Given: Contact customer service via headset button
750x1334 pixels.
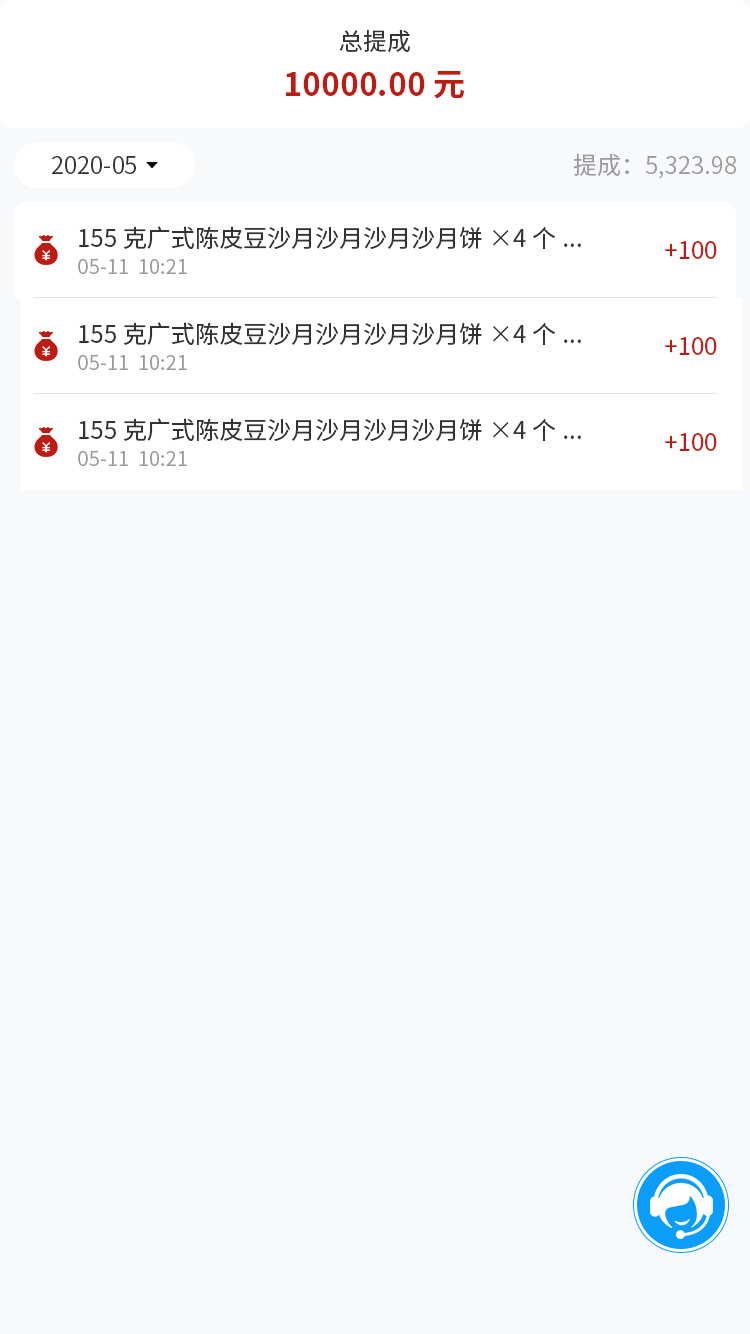Looking at the screenshot, I should [681, 1205].
